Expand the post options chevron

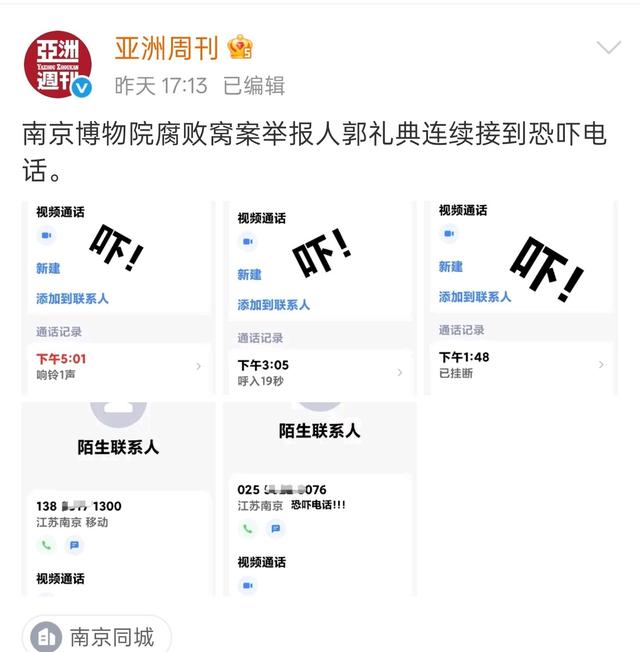tap(608, 47)
